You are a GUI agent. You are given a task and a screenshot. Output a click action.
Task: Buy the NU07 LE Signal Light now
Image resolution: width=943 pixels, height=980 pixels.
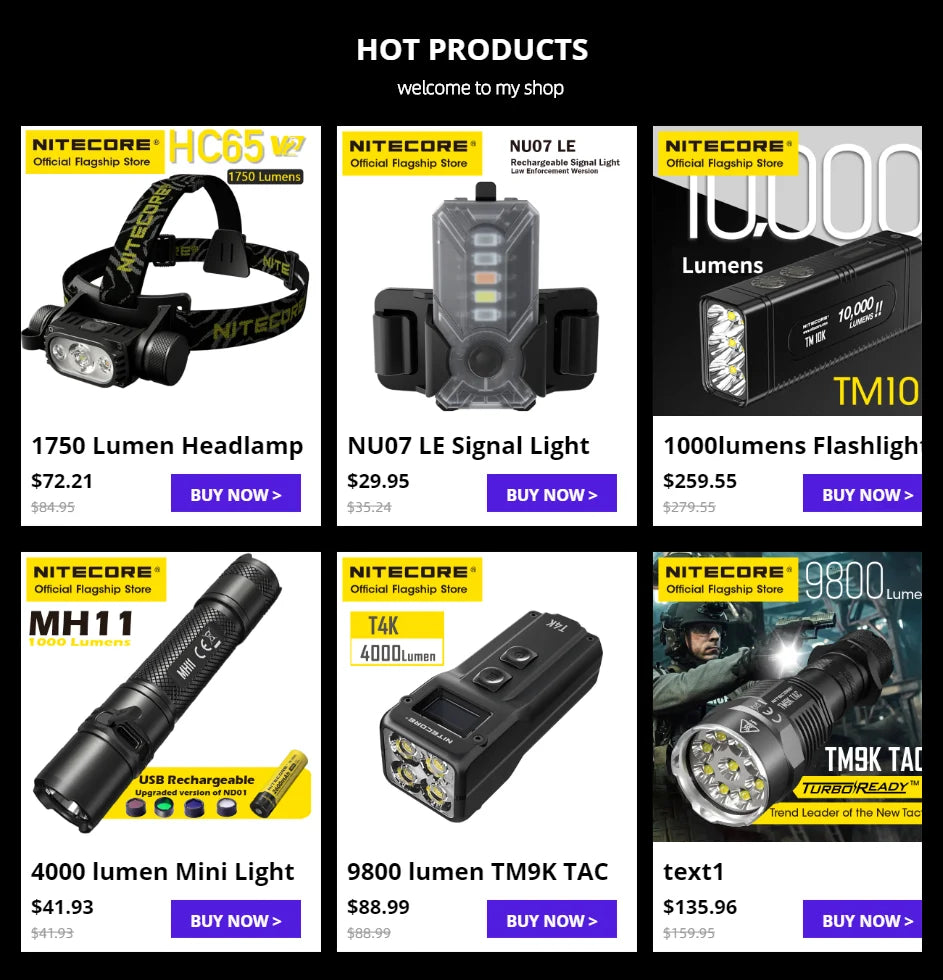pyautogui.click(x=551, y=494)
